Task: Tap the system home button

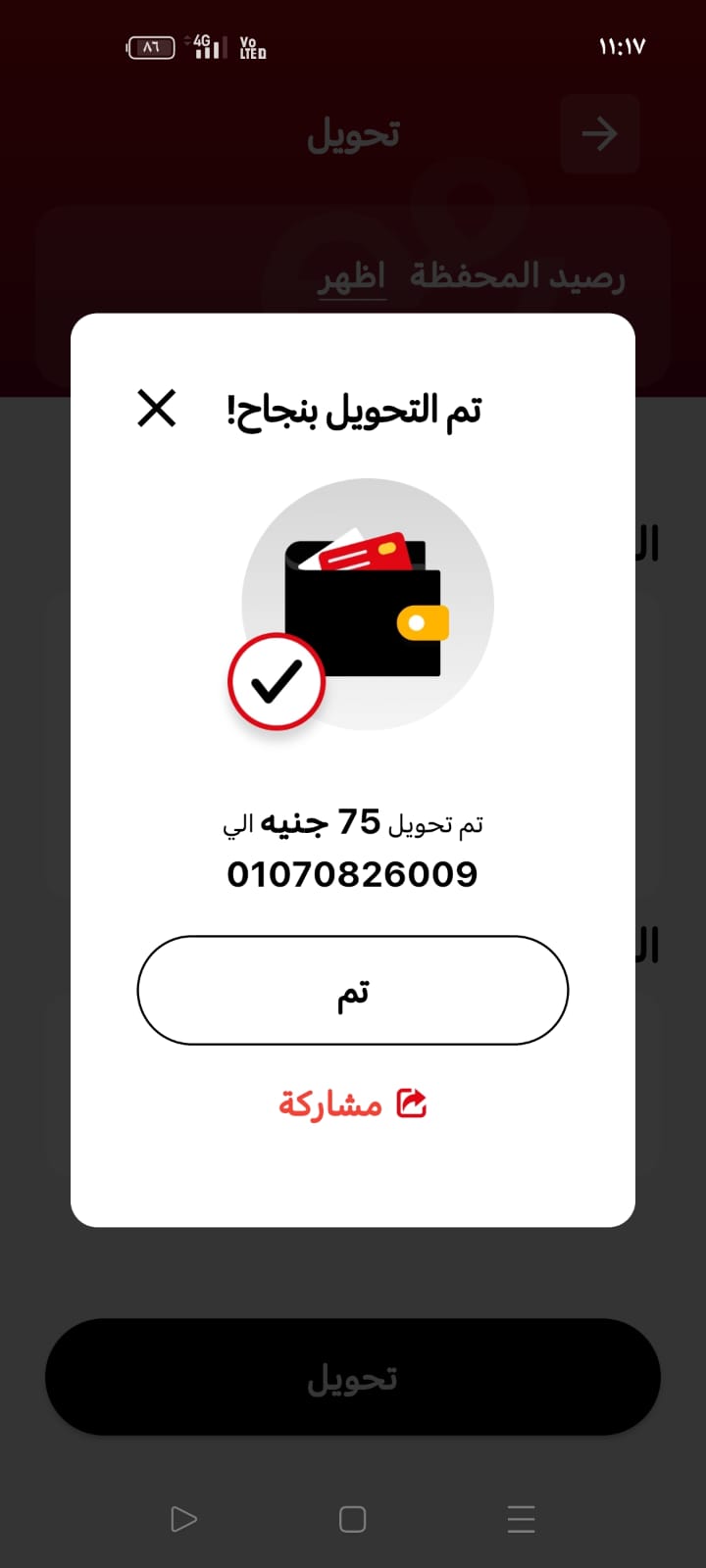Action: tap(353, 1519)
